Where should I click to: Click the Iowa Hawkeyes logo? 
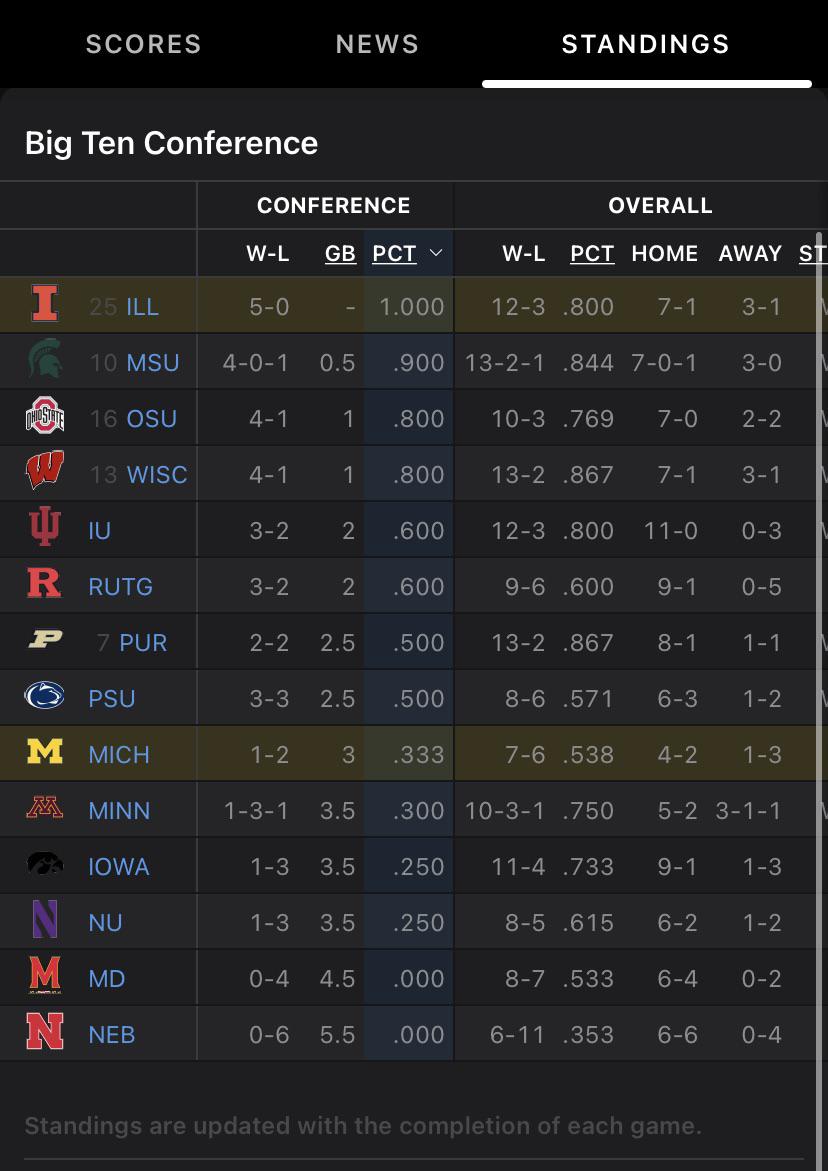click(x=44, y=866)
